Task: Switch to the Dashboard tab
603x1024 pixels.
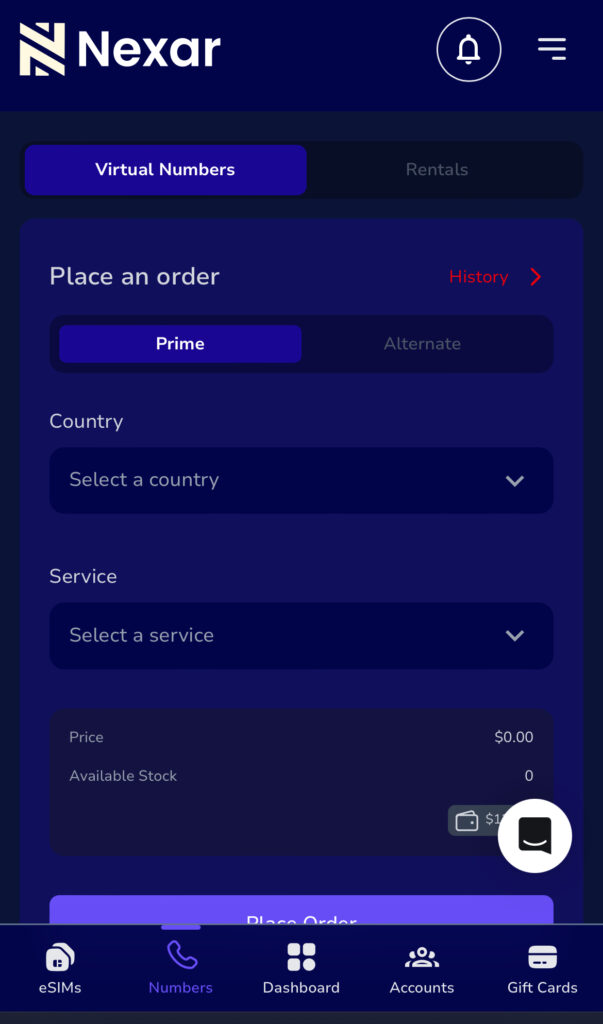Action: pos(301,970)
